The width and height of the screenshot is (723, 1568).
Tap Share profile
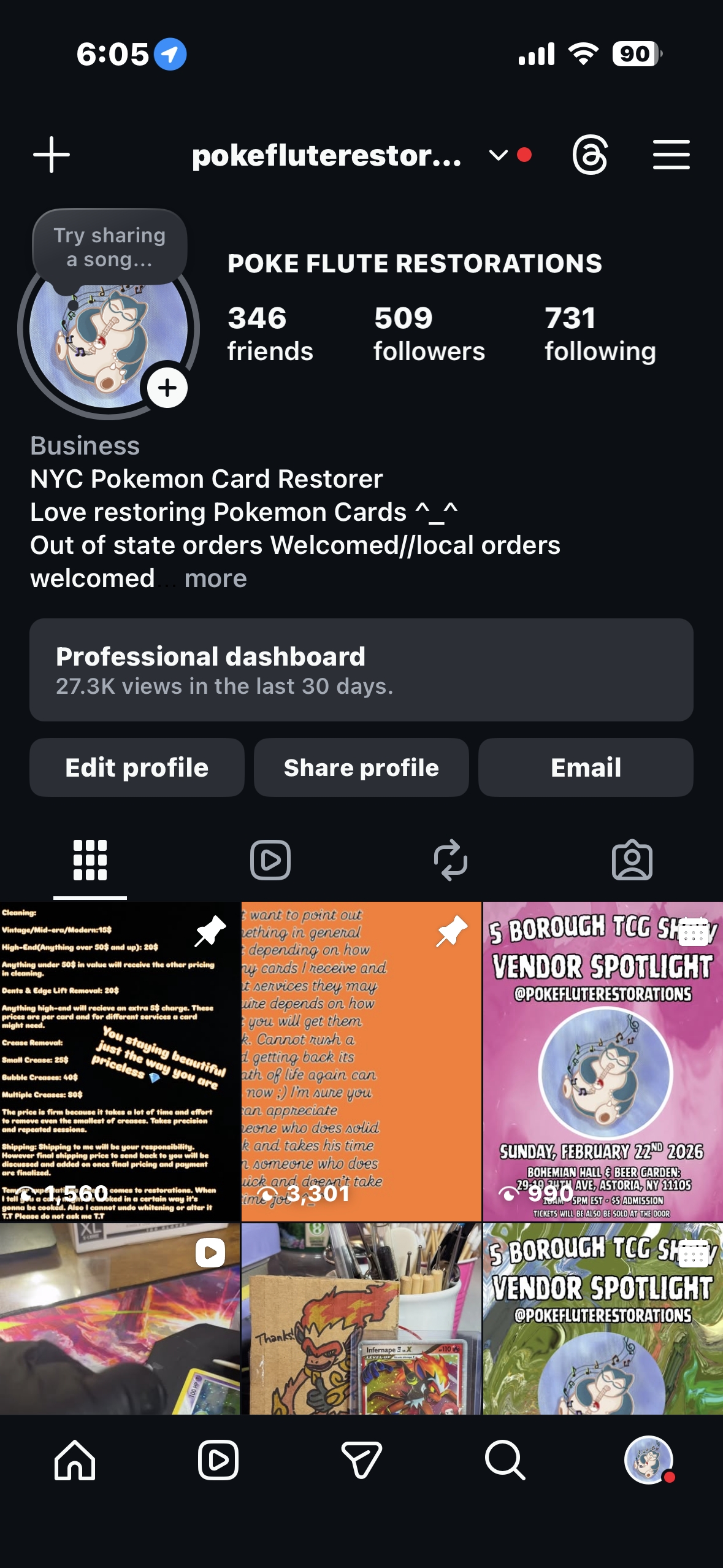(x=361, y=767)
